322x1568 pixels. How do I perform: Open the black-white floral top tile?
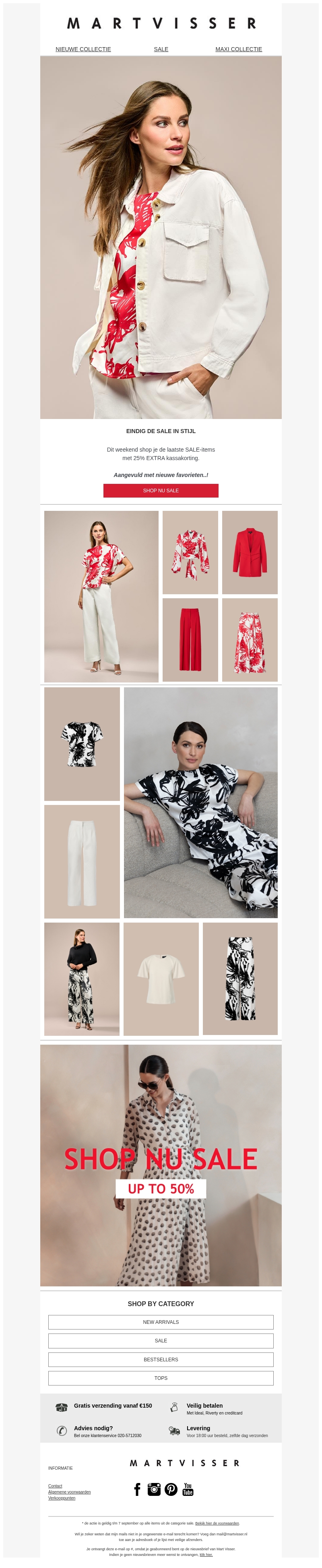(82, 744)
